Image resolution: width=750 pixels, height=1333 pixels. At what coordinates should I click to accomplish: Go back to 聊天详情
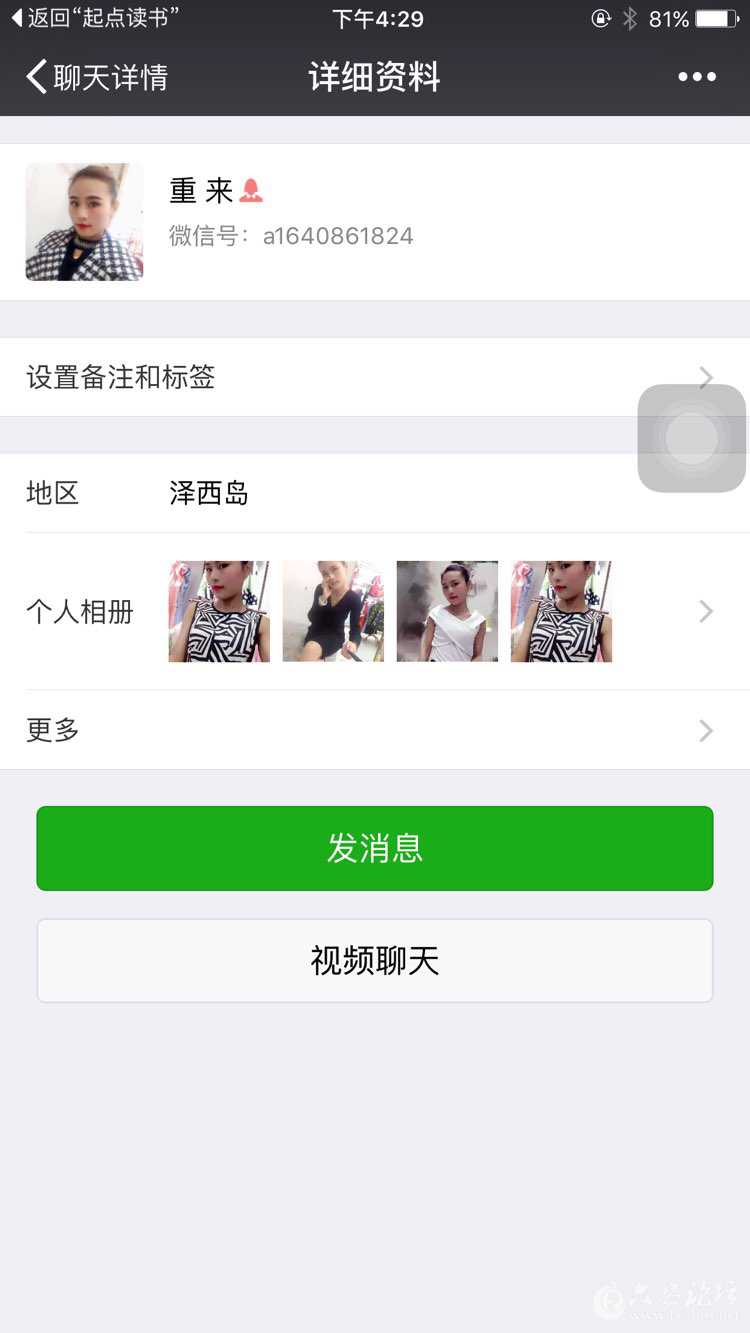pyautogui.click(x=97, y=77)
